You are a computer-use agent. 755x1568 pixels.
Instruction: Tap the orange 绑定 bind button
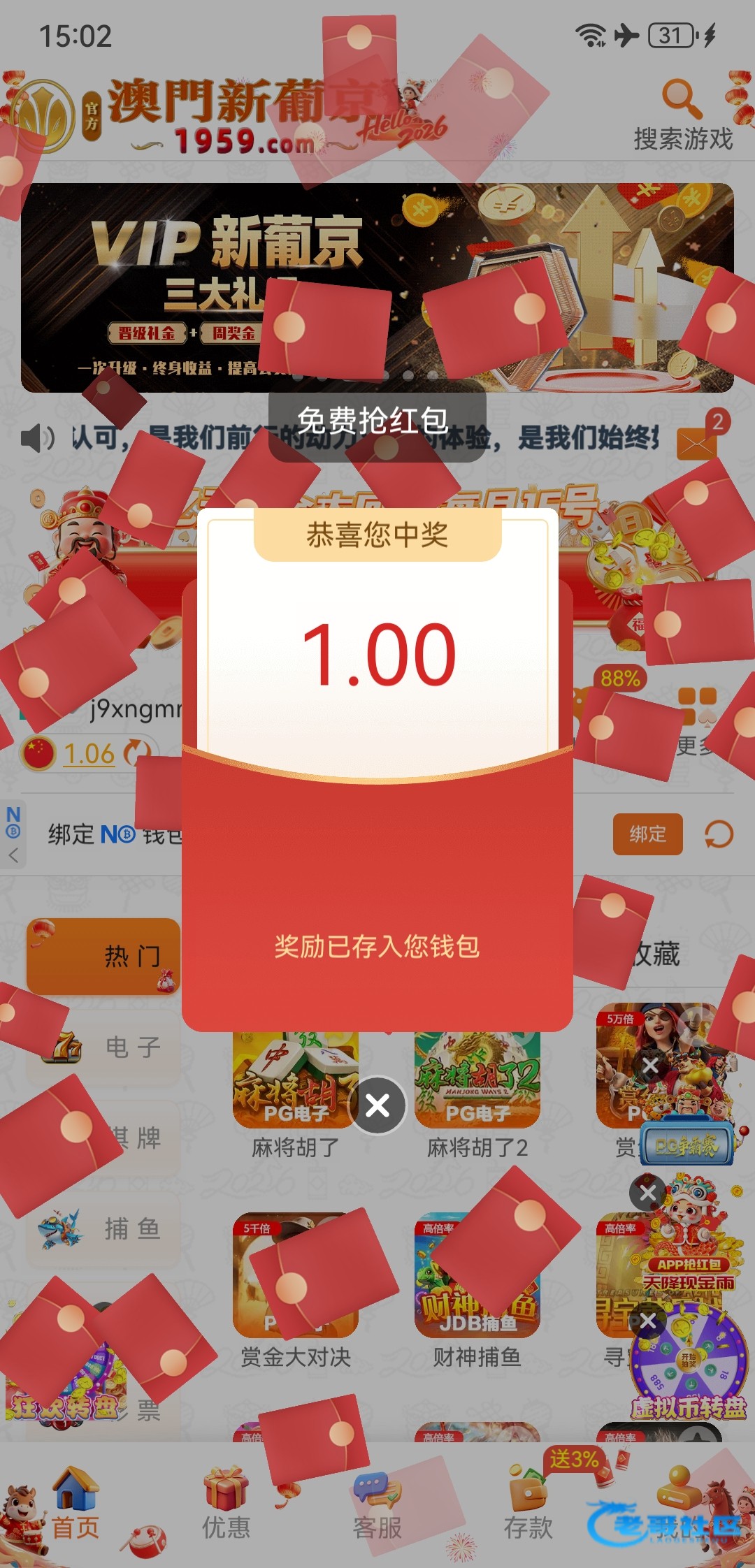[x=647, y=834]
